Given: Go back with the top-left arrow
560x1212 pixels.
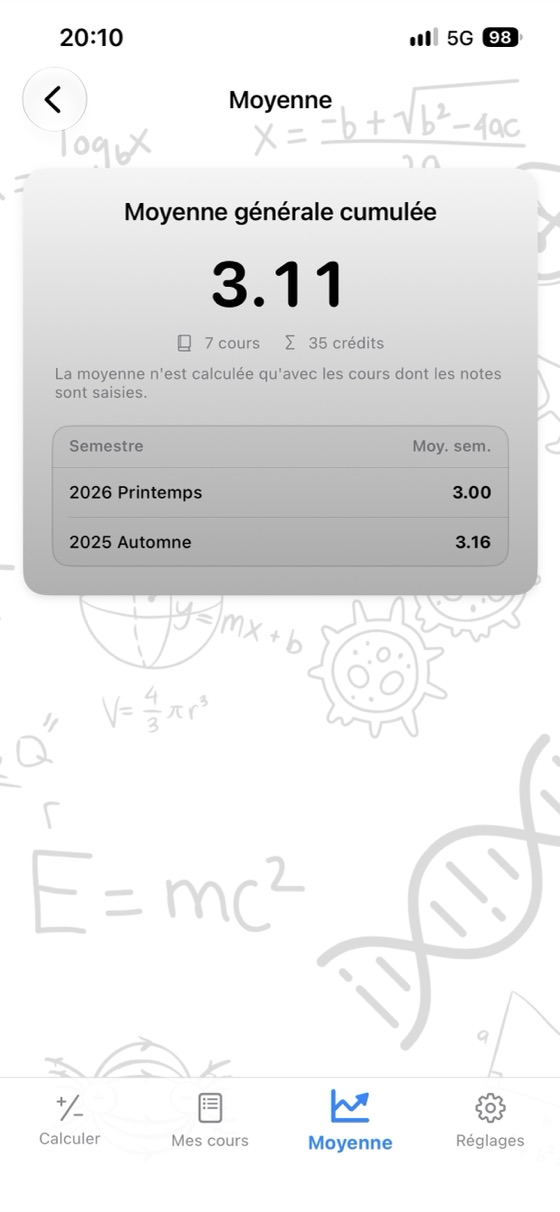Looking at the screenshot, I should coord(54,99).
